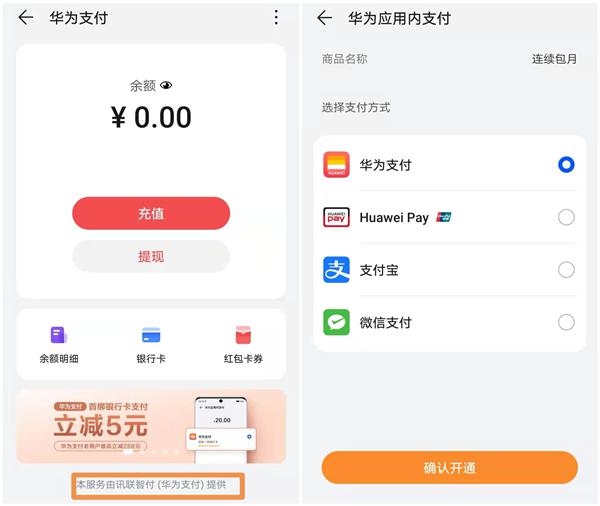Tap 确认开通 to confirm the subscription
Screen dimensions: 600x506
click(449, 467)
